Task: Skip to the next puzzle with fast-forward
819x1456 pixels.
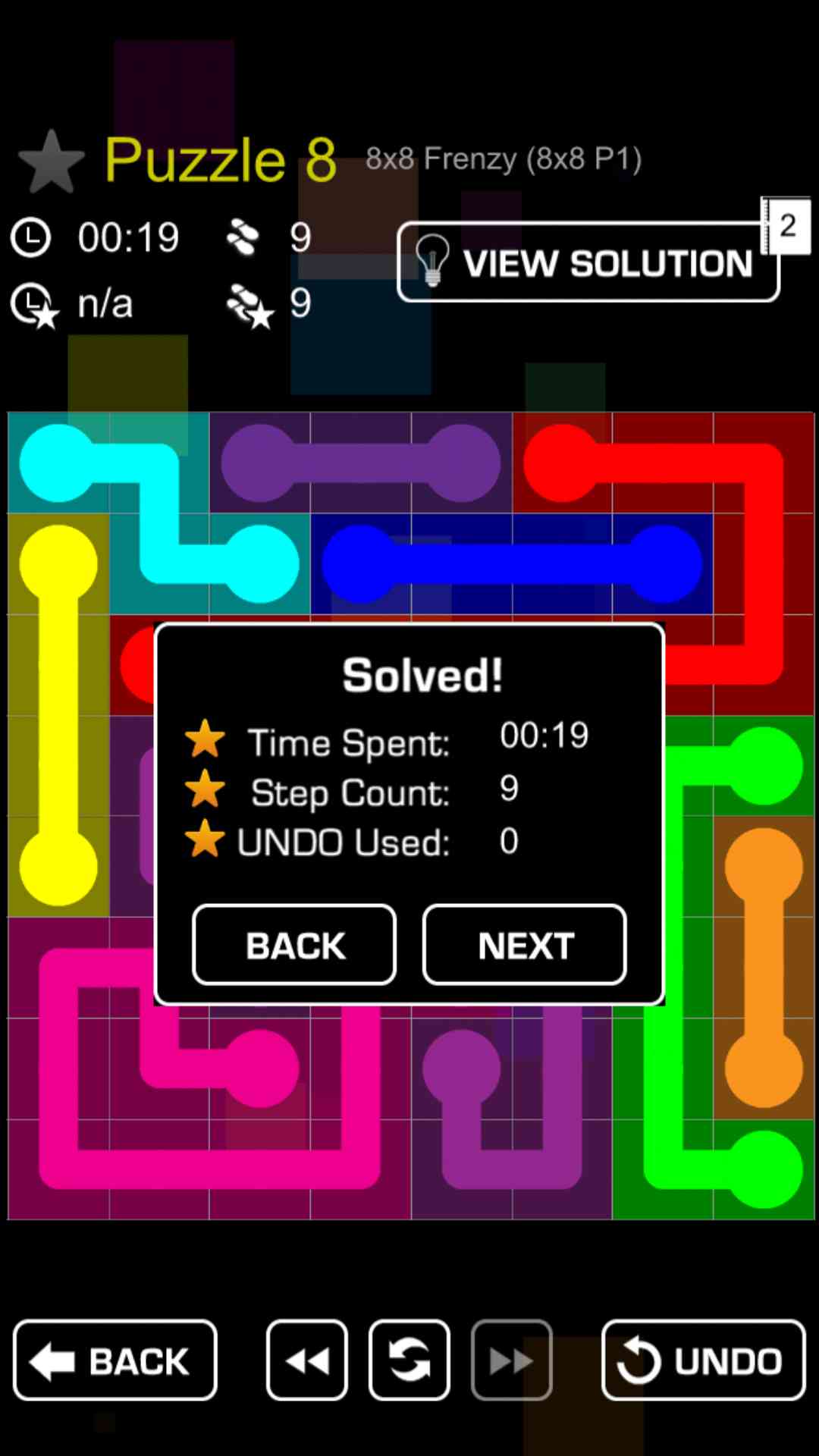Action: (x=511, y=1360)
